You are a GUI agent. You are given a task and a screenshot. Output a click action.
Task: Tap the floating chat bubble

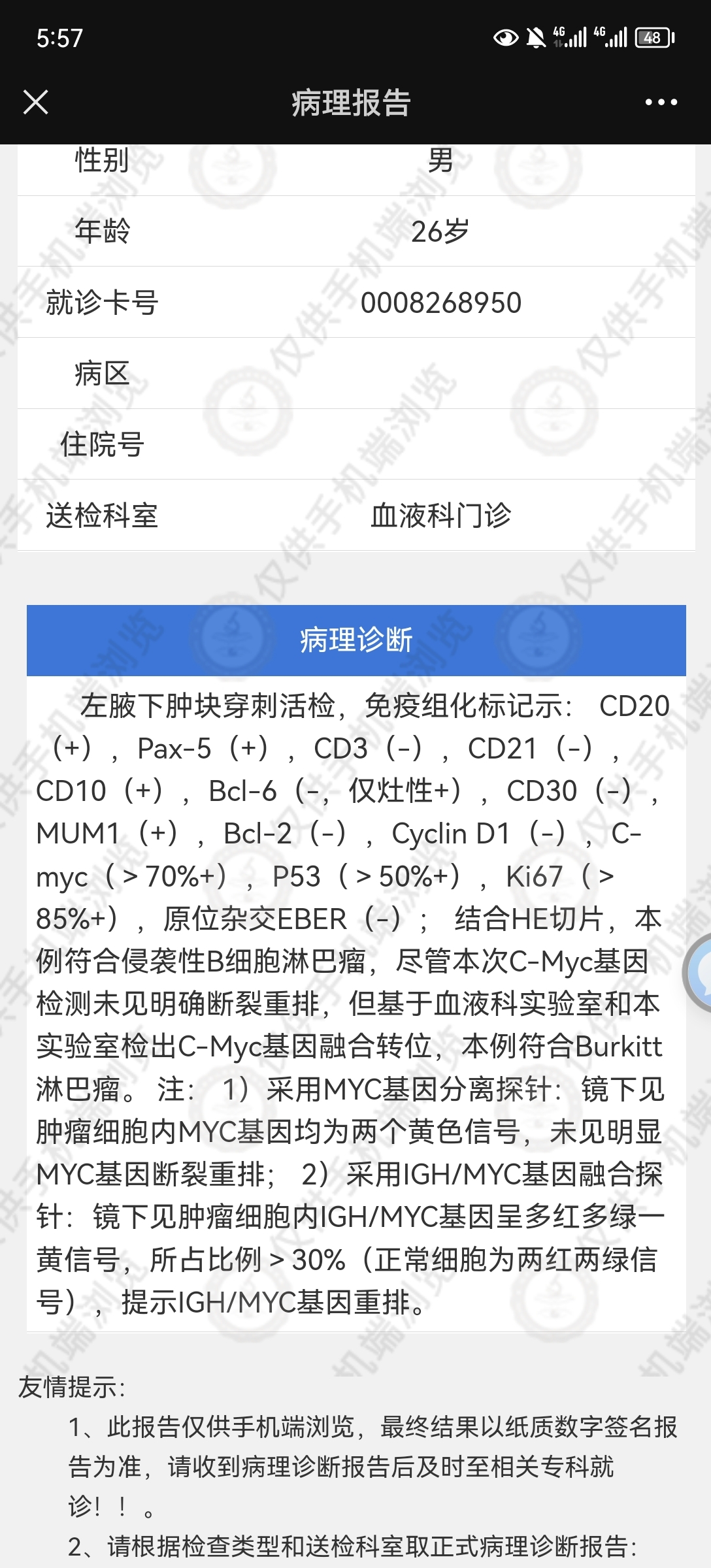click(x=697, y=973)
